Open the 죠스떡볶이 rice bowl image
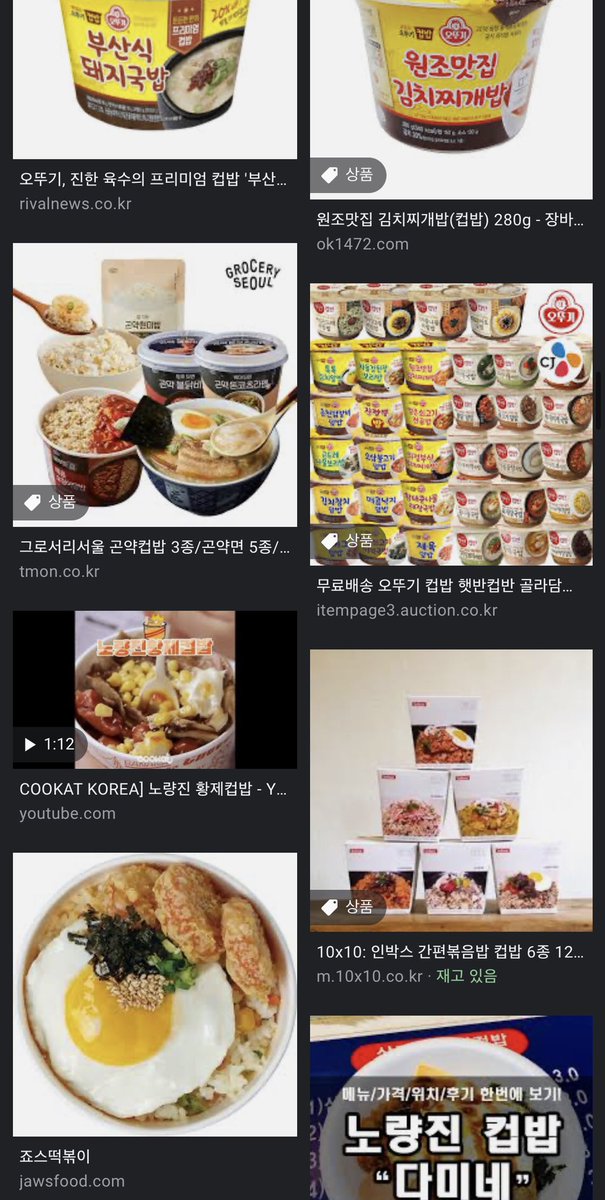The image size is (605, 1200). (x=154, y=994)
